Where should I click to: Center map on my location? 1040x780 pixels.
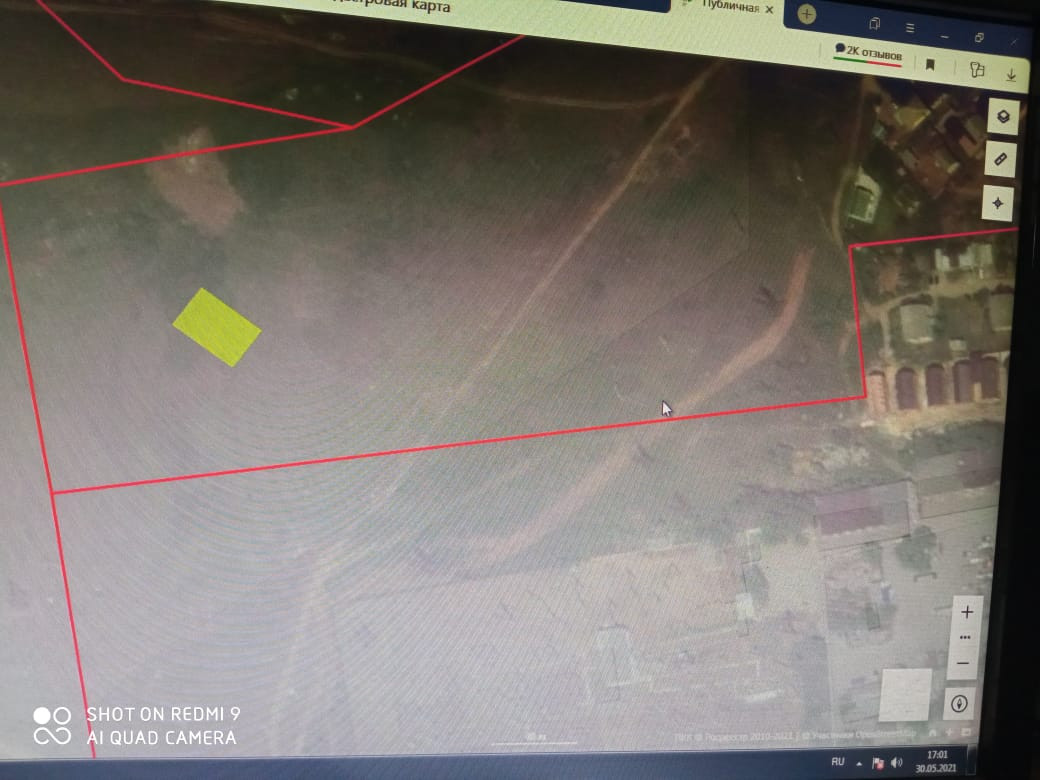pos(998,203)
